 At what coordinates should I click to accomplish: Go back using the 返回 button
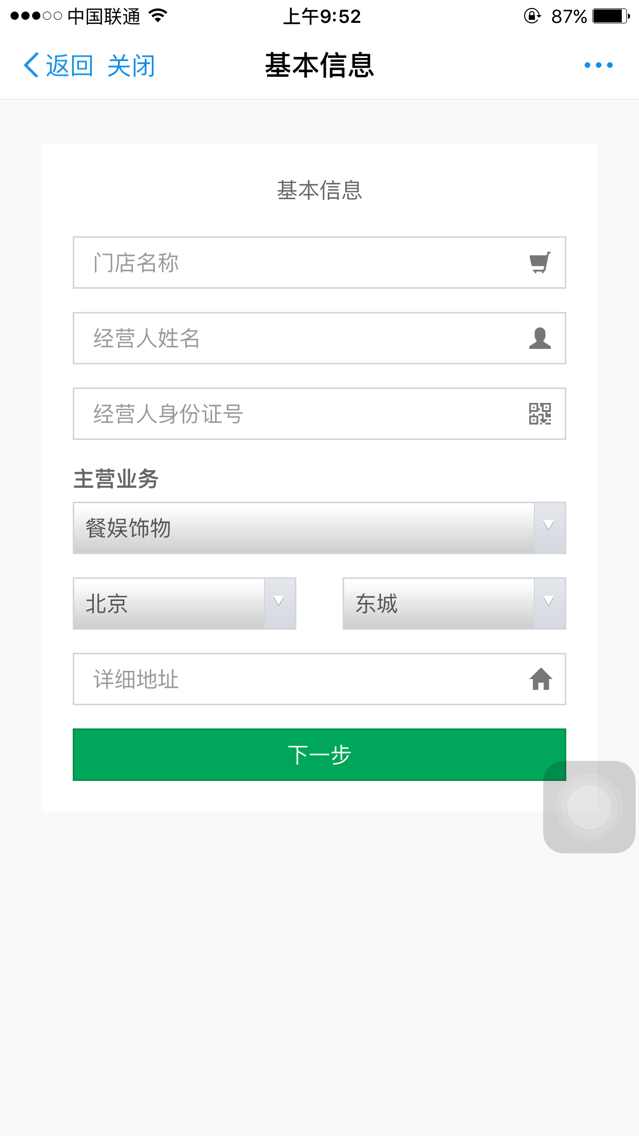pyautogui.click(x=58, y=66)
